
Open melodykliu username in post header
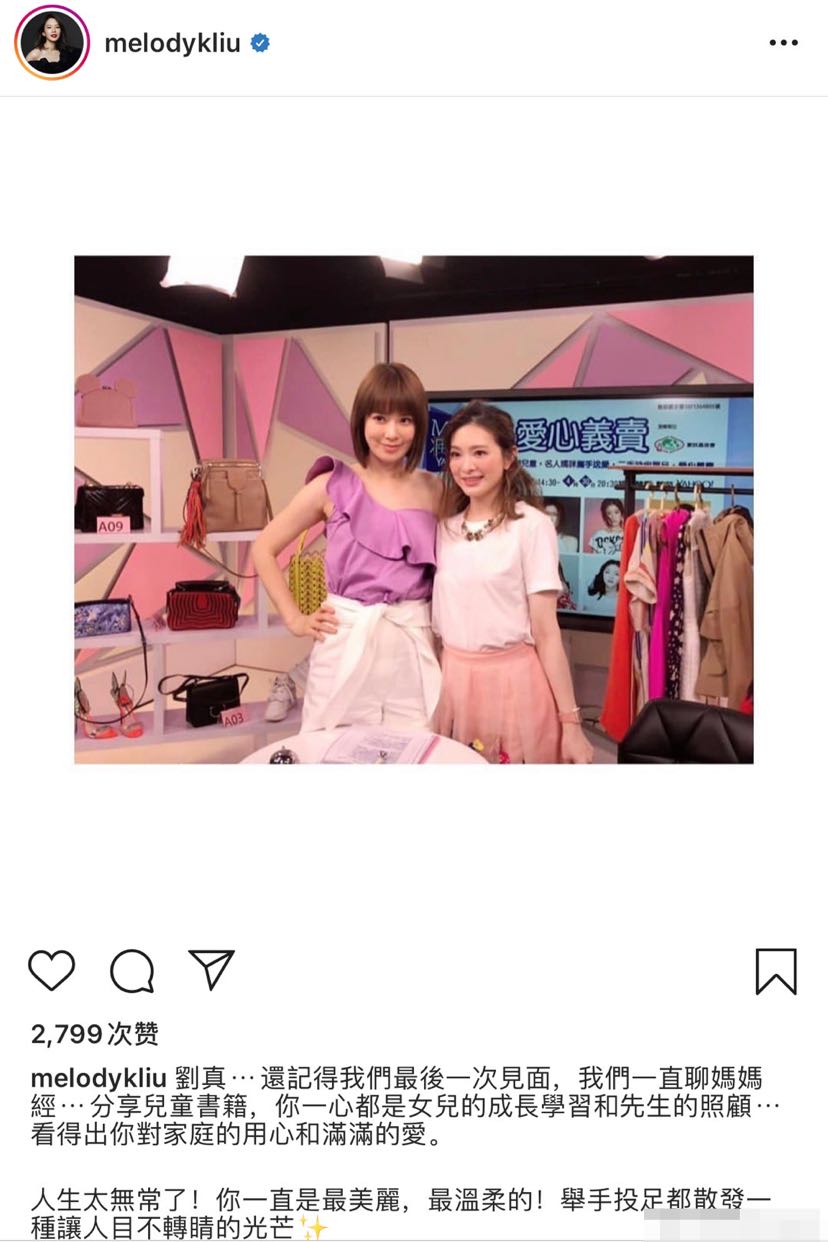172,43
